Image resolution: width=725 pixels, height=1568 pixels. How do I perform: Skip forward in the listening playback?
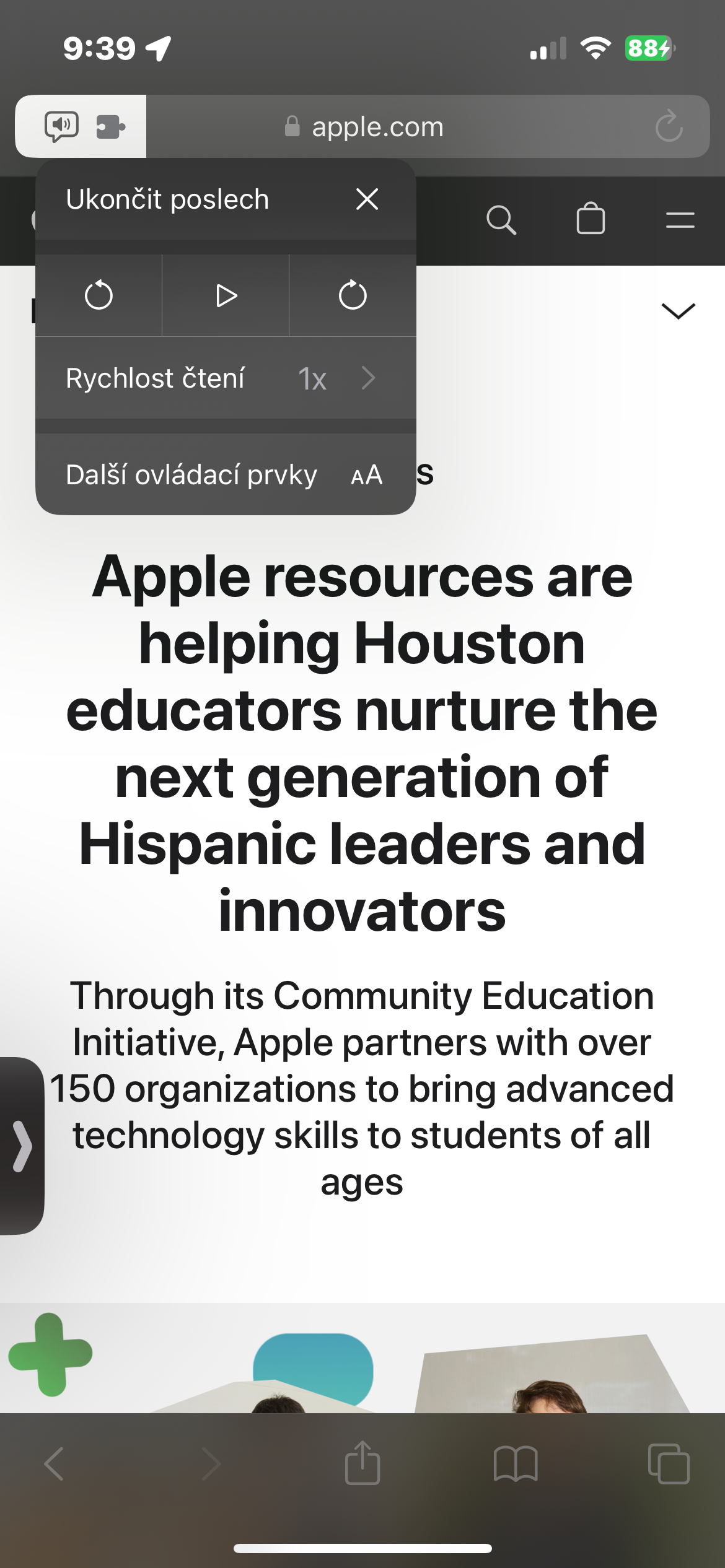click(353, 295)
